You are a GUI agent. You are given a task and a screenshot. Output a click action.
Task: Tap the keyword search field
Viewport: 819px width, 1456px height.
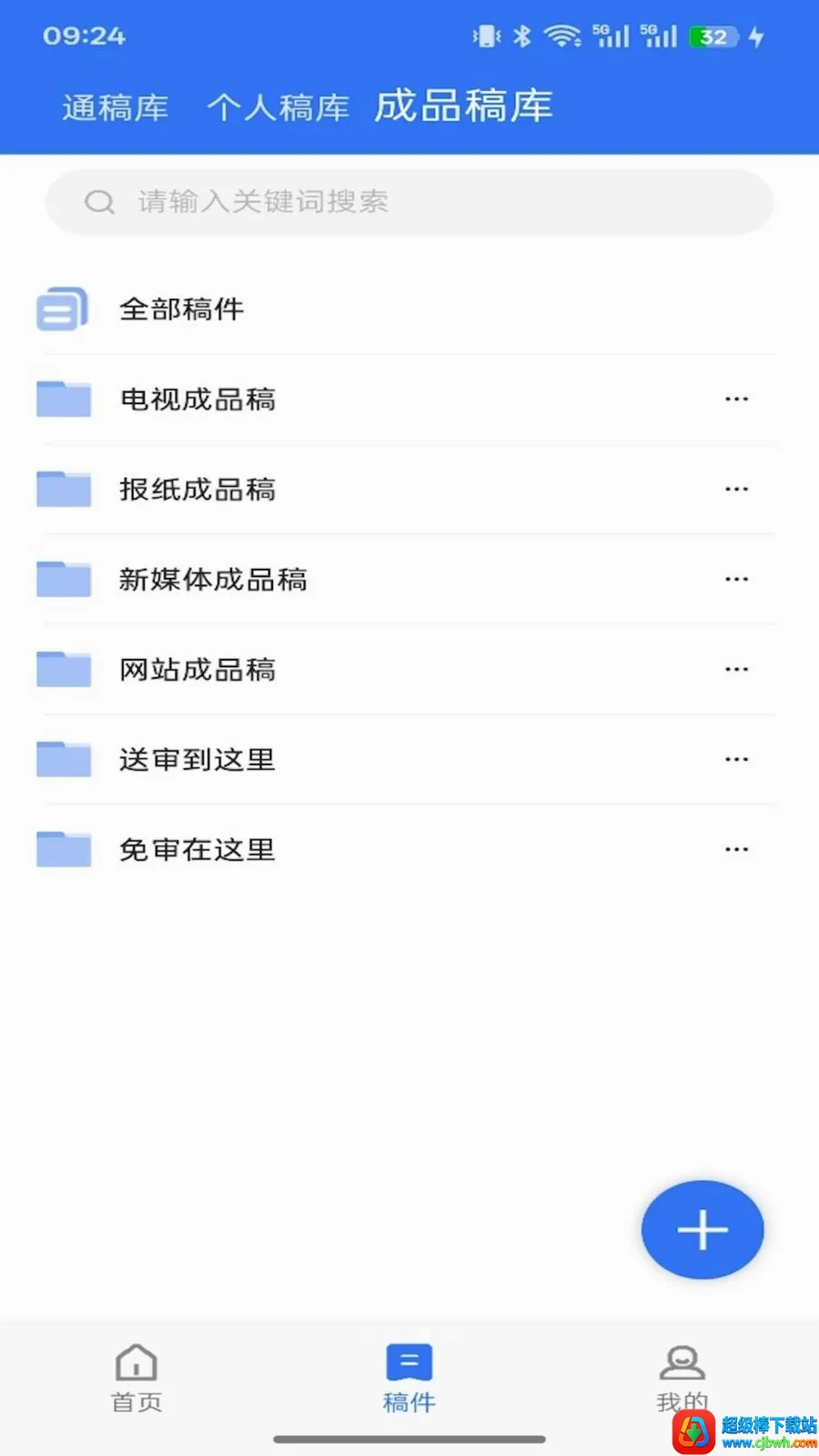(x=409, y=202)
